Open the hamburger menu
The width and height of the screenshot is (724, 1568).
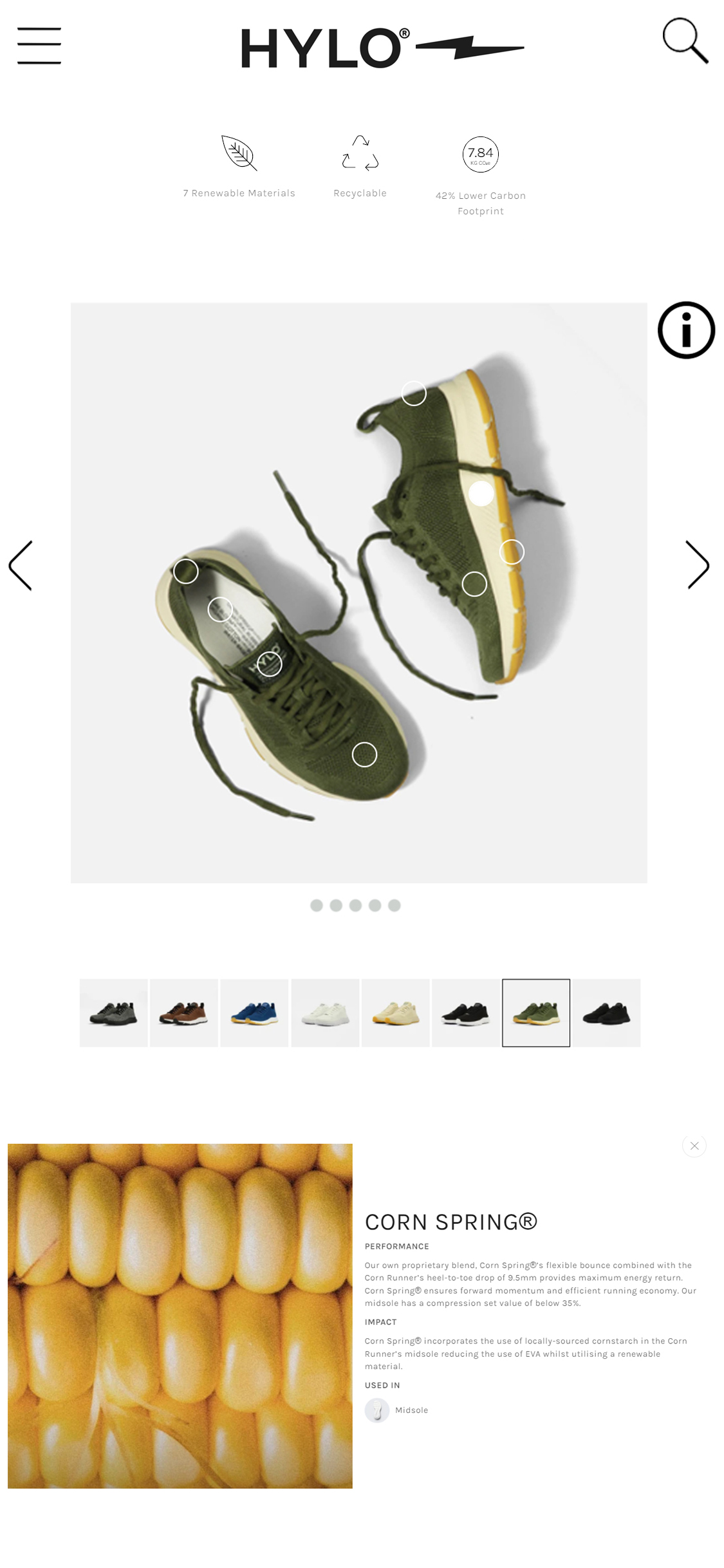(x=39, y=46)
